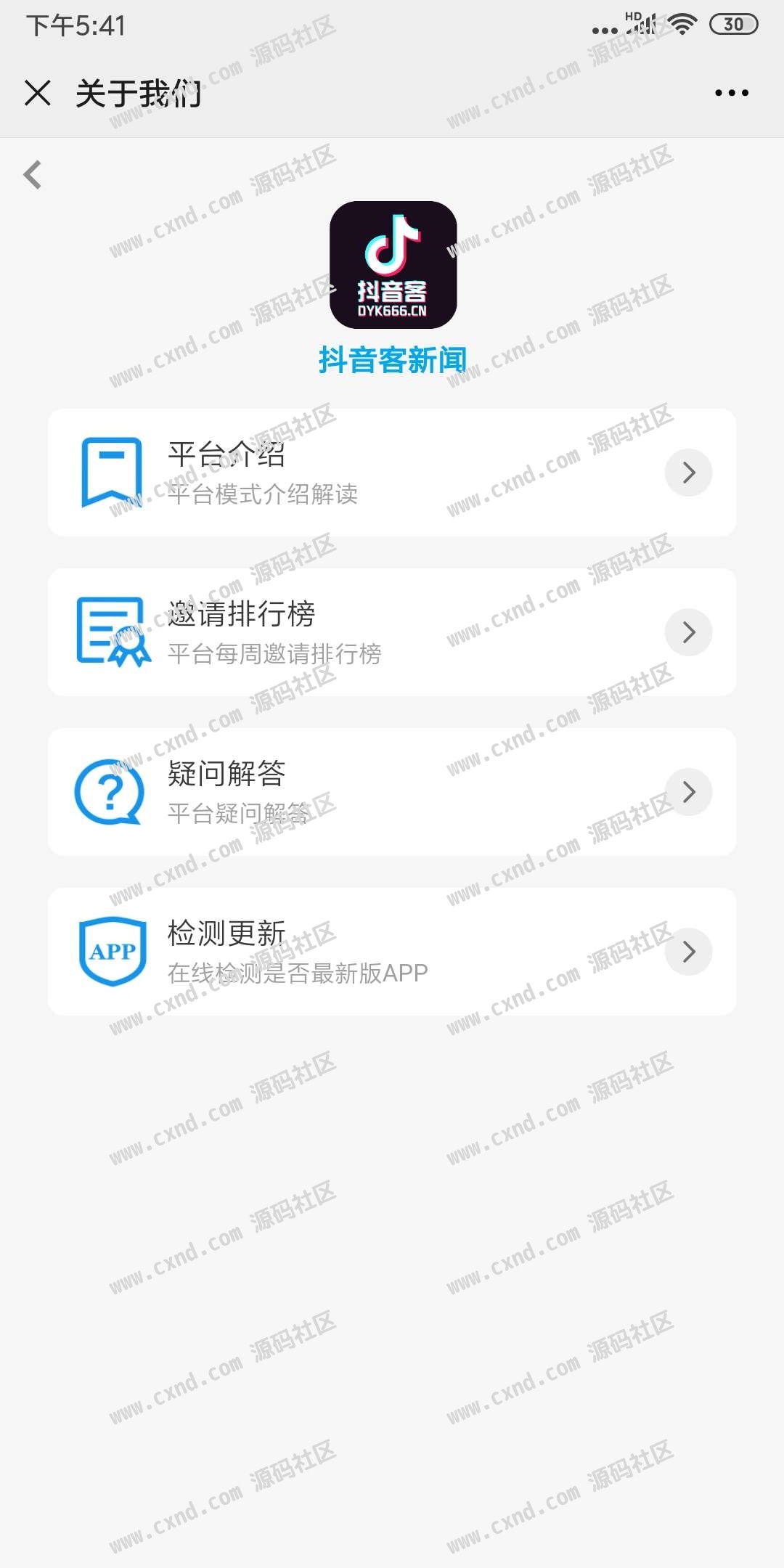Viewport: 784px width, 1568px height.
Task: Open 平台介绍 platform introduction
Action: pos(392,473)
